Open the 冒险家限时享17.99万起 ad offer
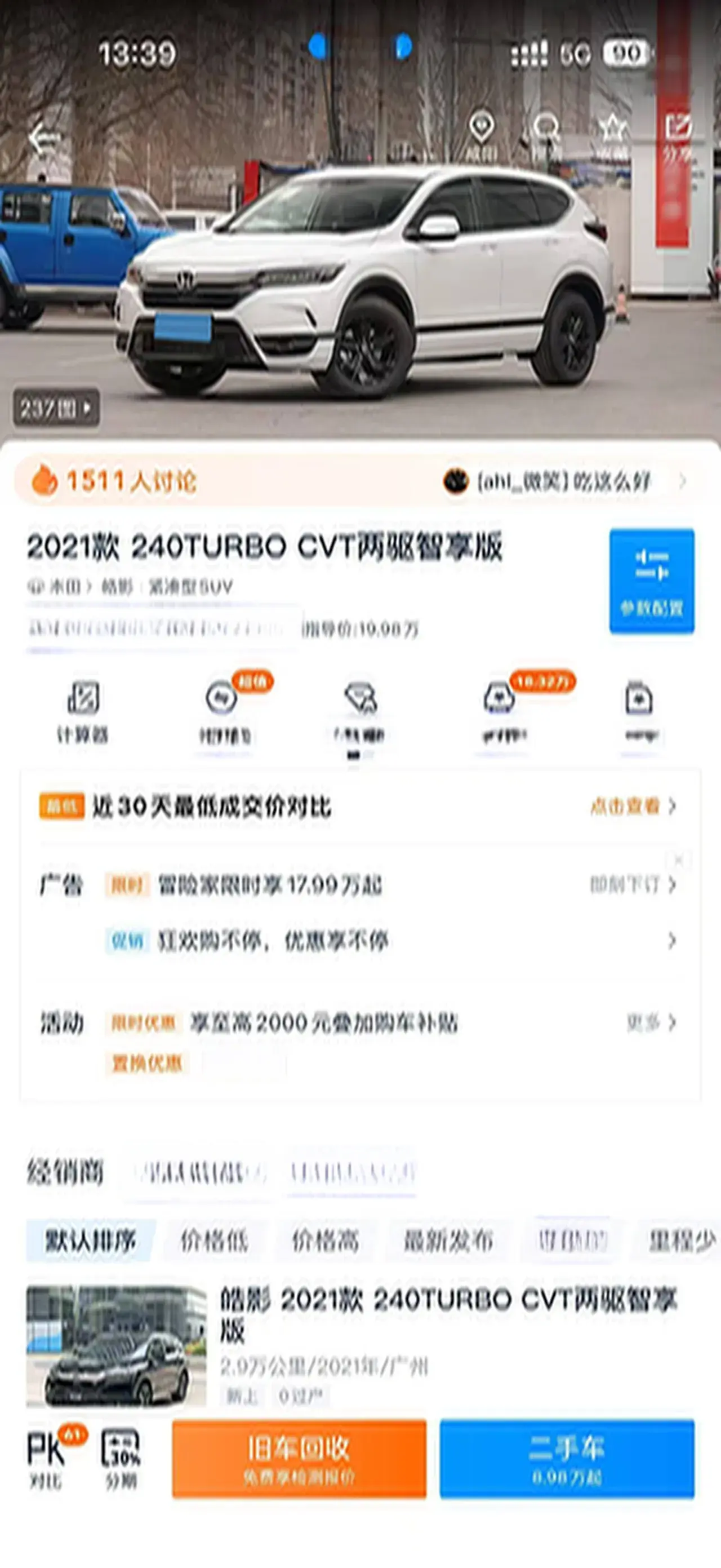Screen dimensions: 721x1568 [x=271, y=884]
